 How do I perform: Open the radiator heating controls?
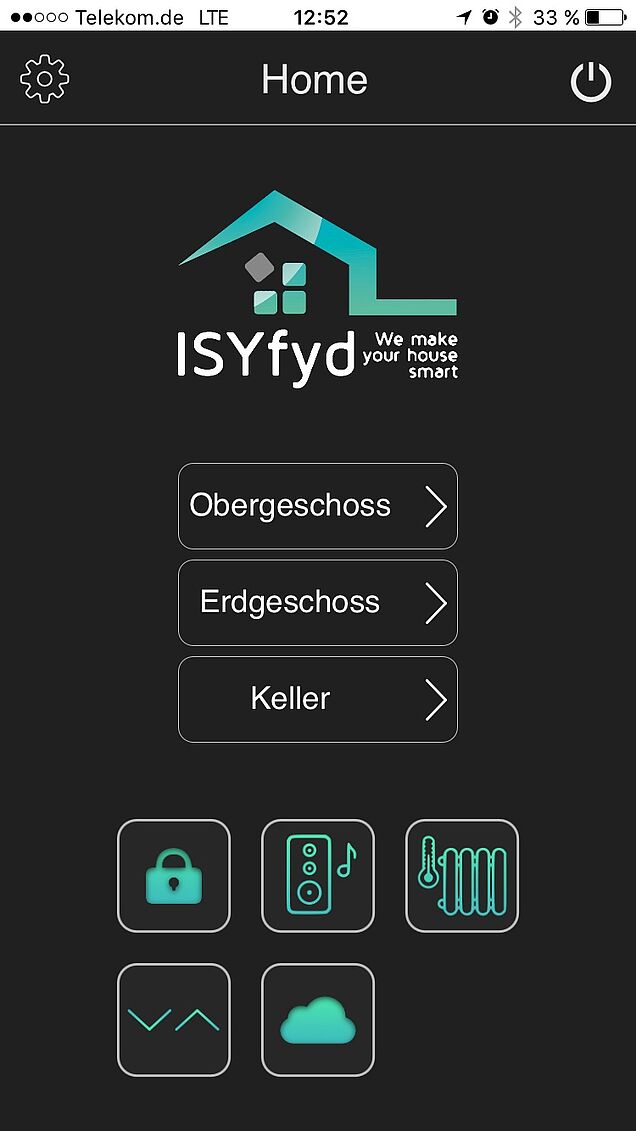[x=462, y=876]
